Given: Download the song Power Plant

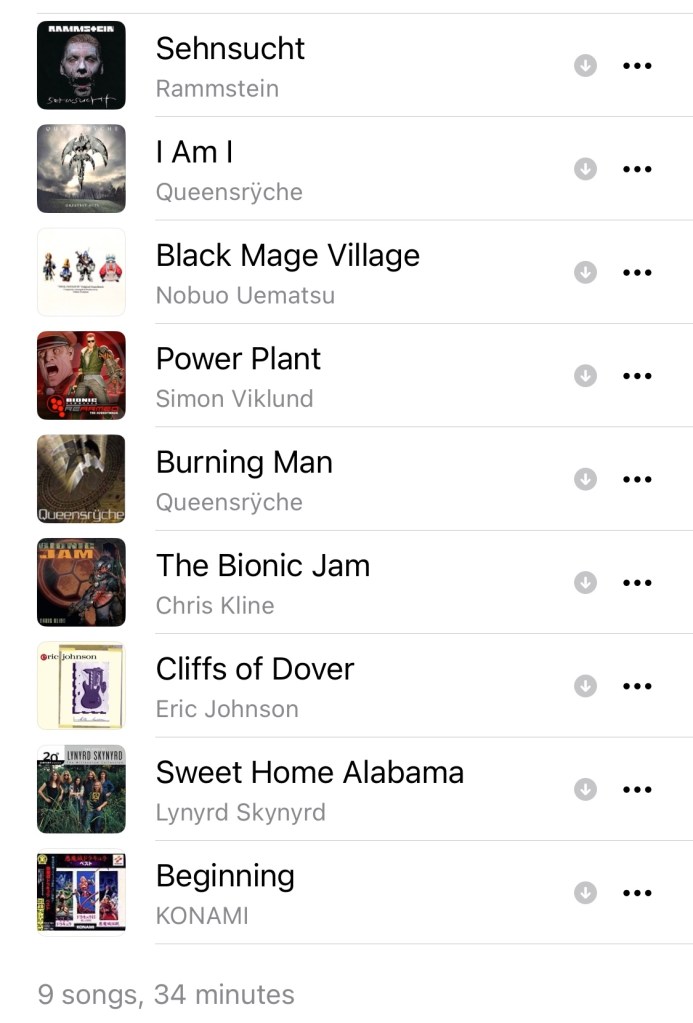Looking at the screenshot, I should coord(586,376).
